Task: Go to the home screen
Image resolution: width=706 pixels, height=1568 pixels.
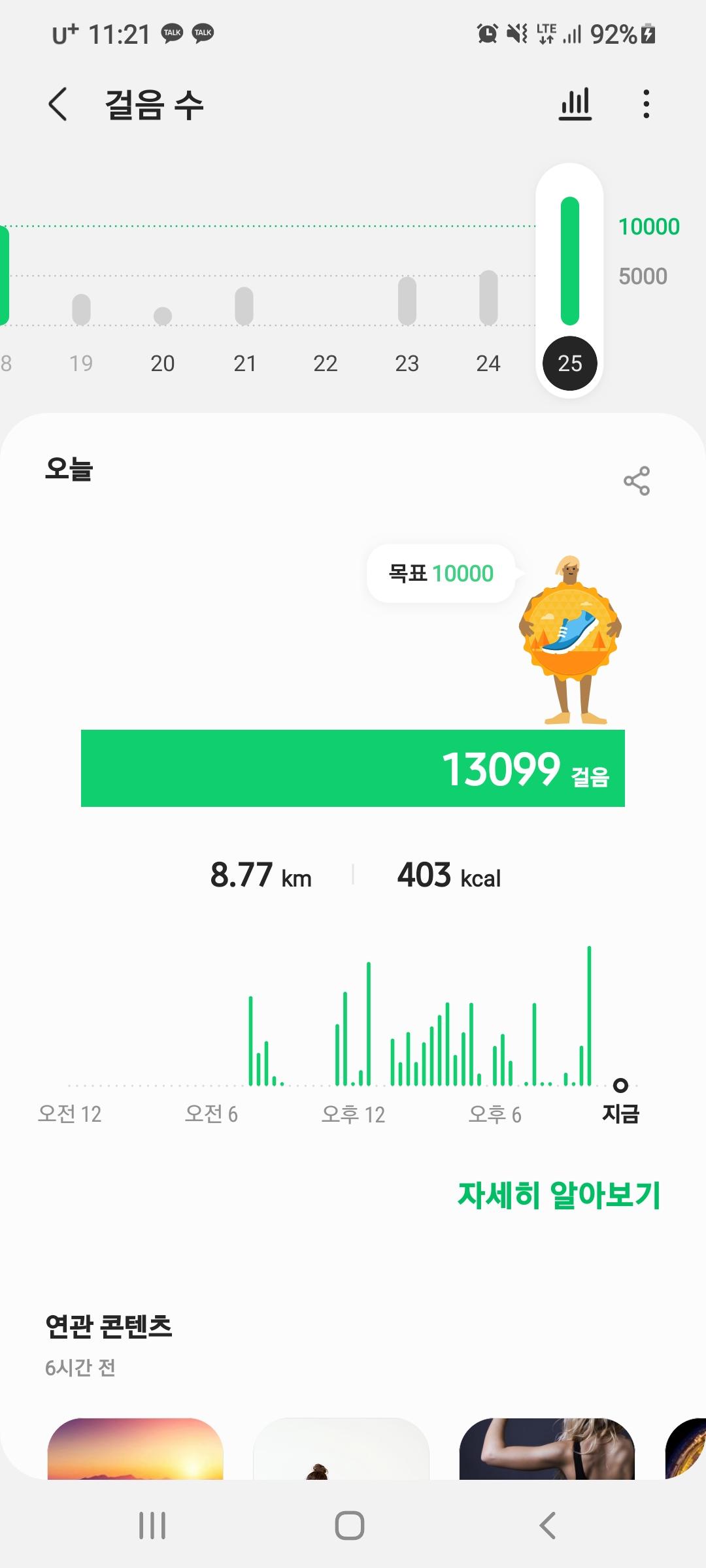Action: pos(350,1526)
